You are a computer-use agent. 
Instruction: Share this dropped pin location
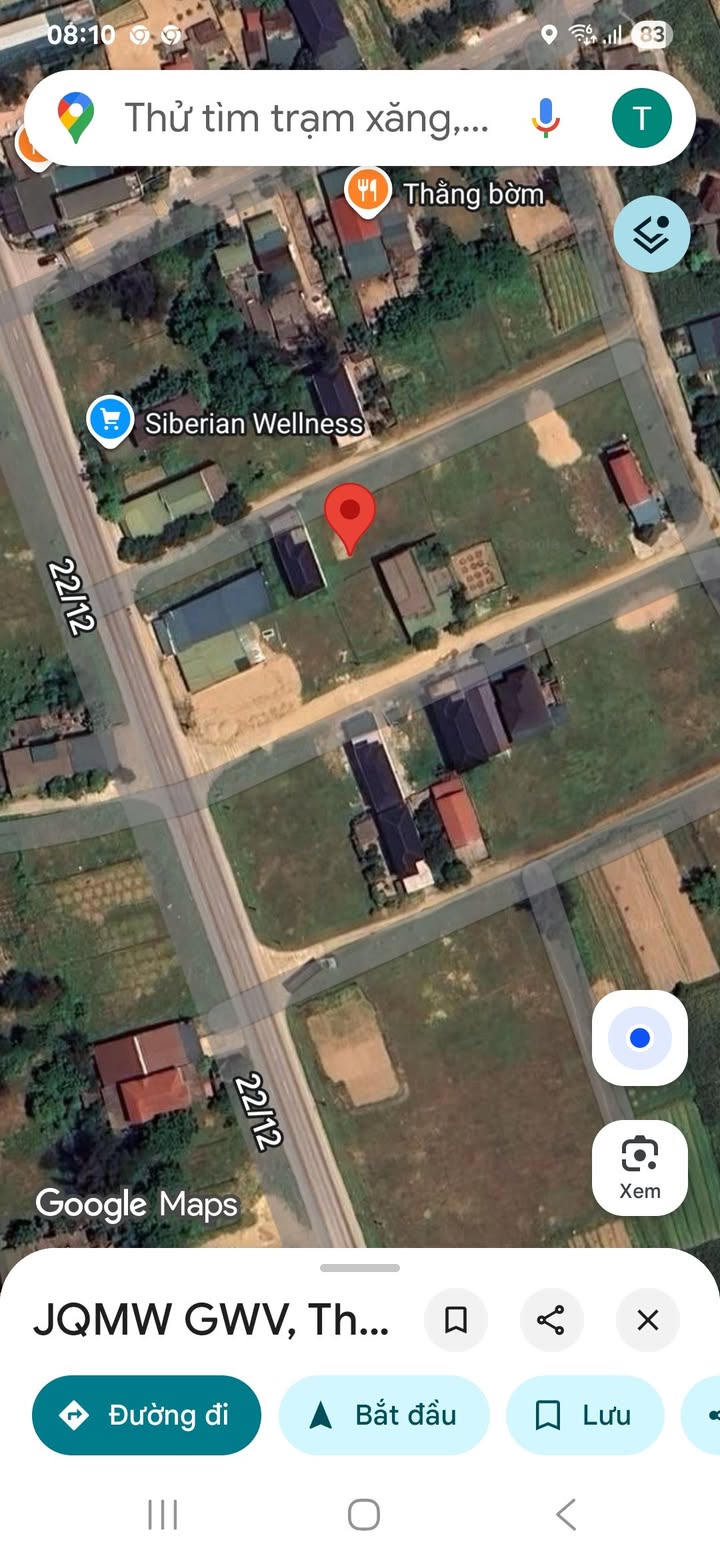(x=551, y=1320)
